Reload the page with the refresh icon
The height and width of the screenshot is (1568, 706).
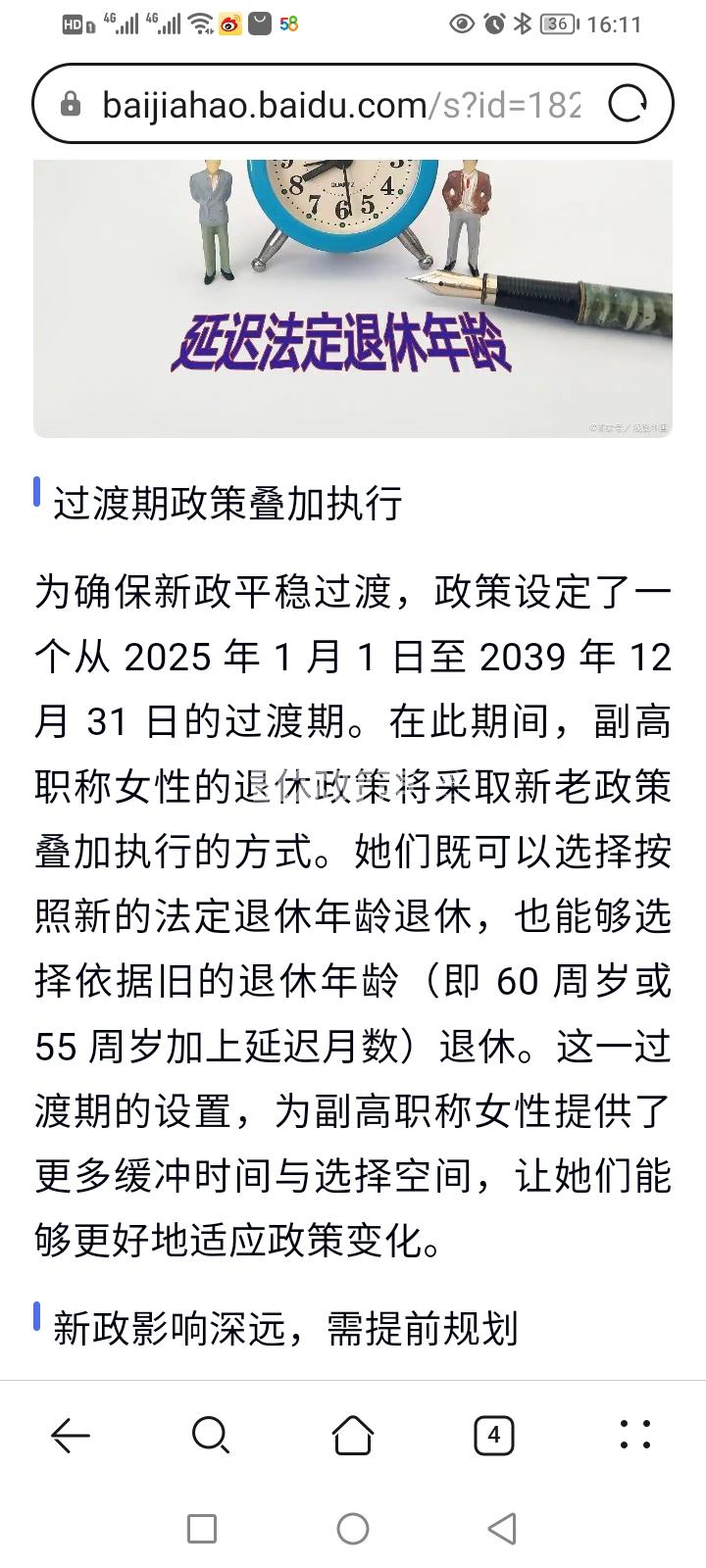pos(628,103)
